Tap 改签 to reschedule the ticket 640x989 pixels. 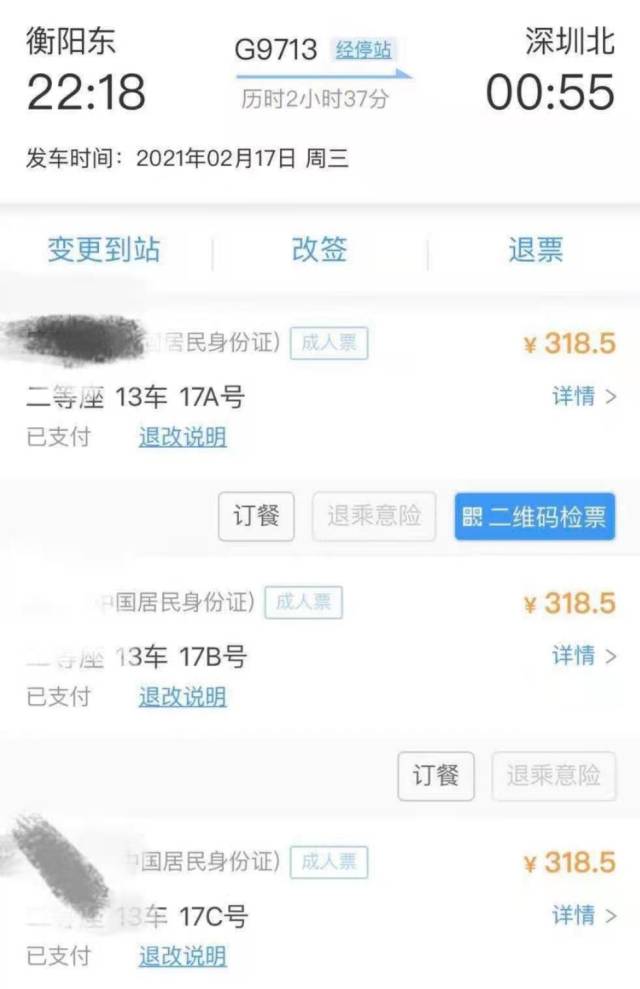pos(319,250)
